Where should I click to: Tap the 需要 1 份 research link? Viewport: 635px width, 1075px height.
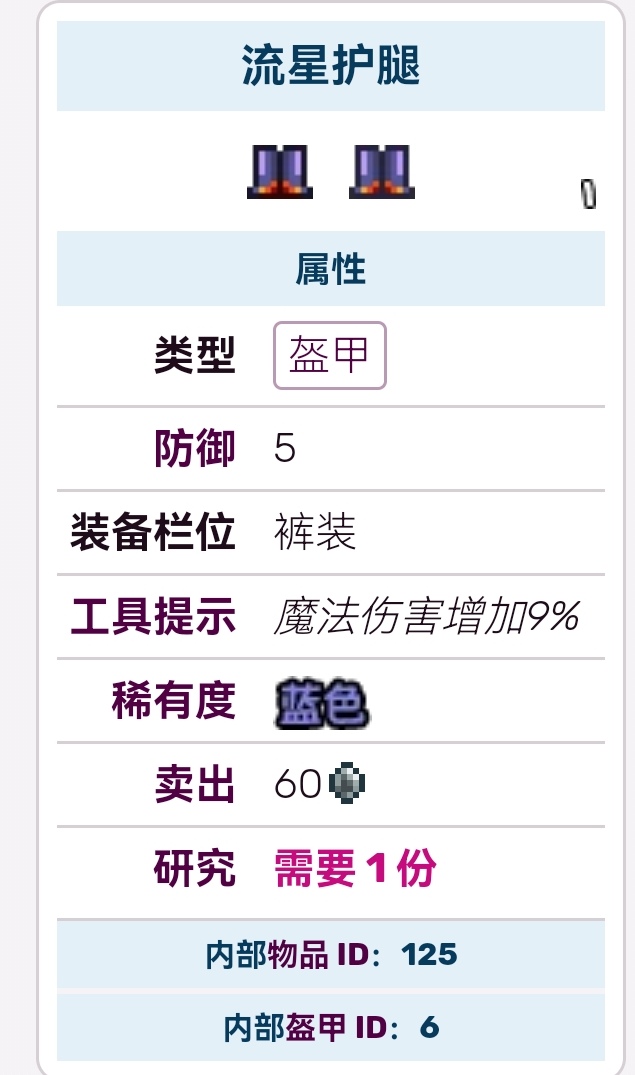tap(355, 868)
